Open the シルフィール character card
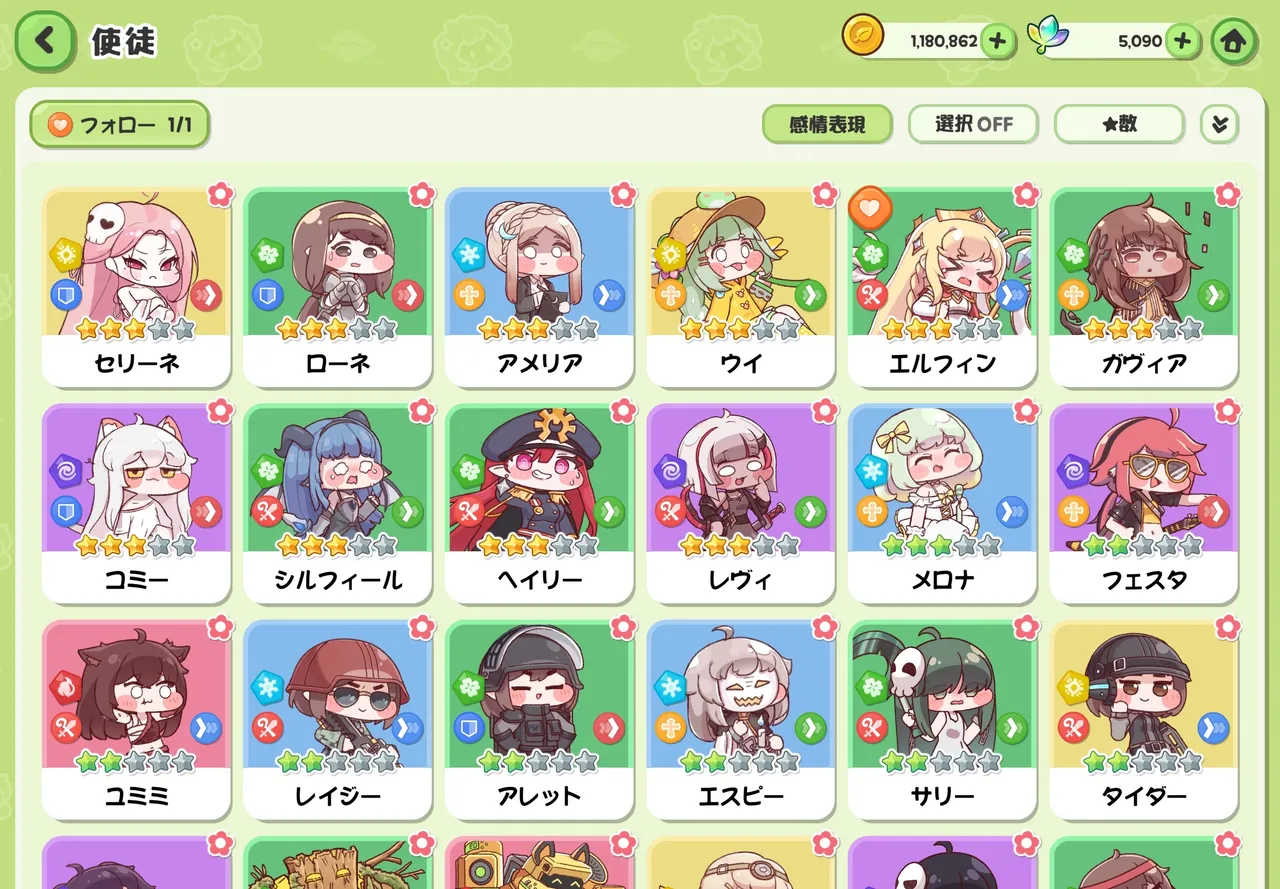1280x889 pixels. [338, 504]
